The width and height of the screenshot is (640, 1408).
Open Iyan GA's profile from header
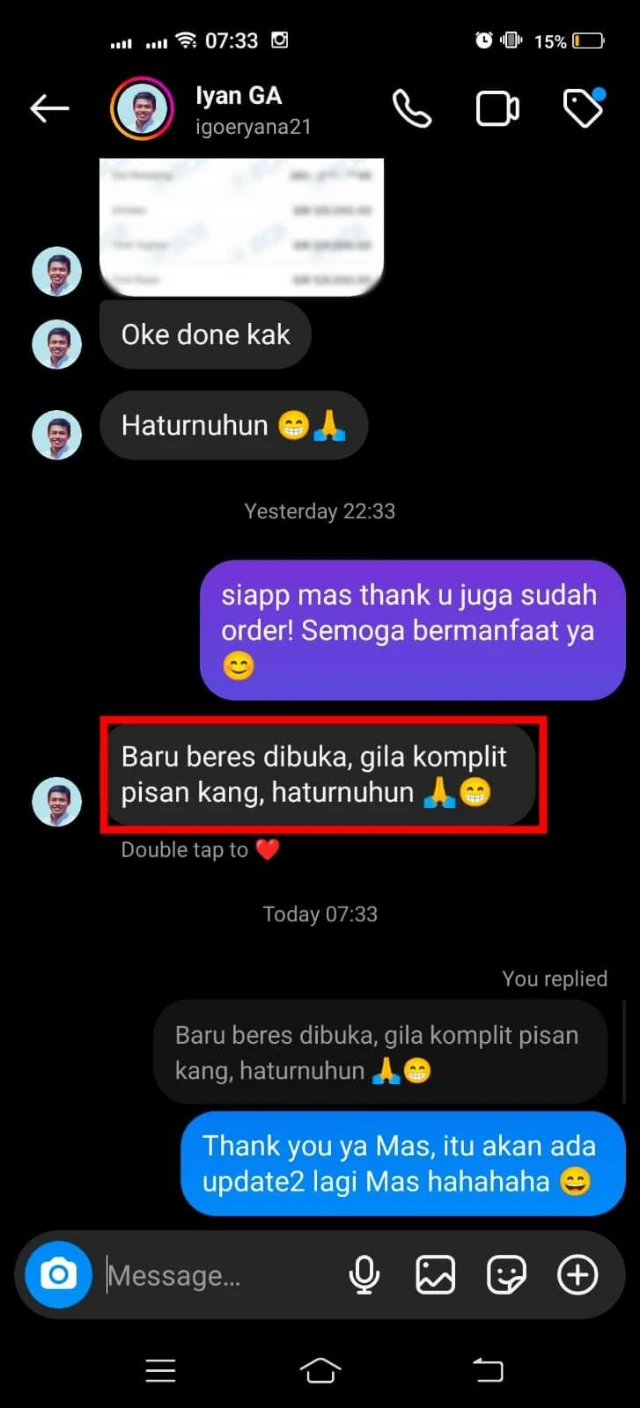240,110
